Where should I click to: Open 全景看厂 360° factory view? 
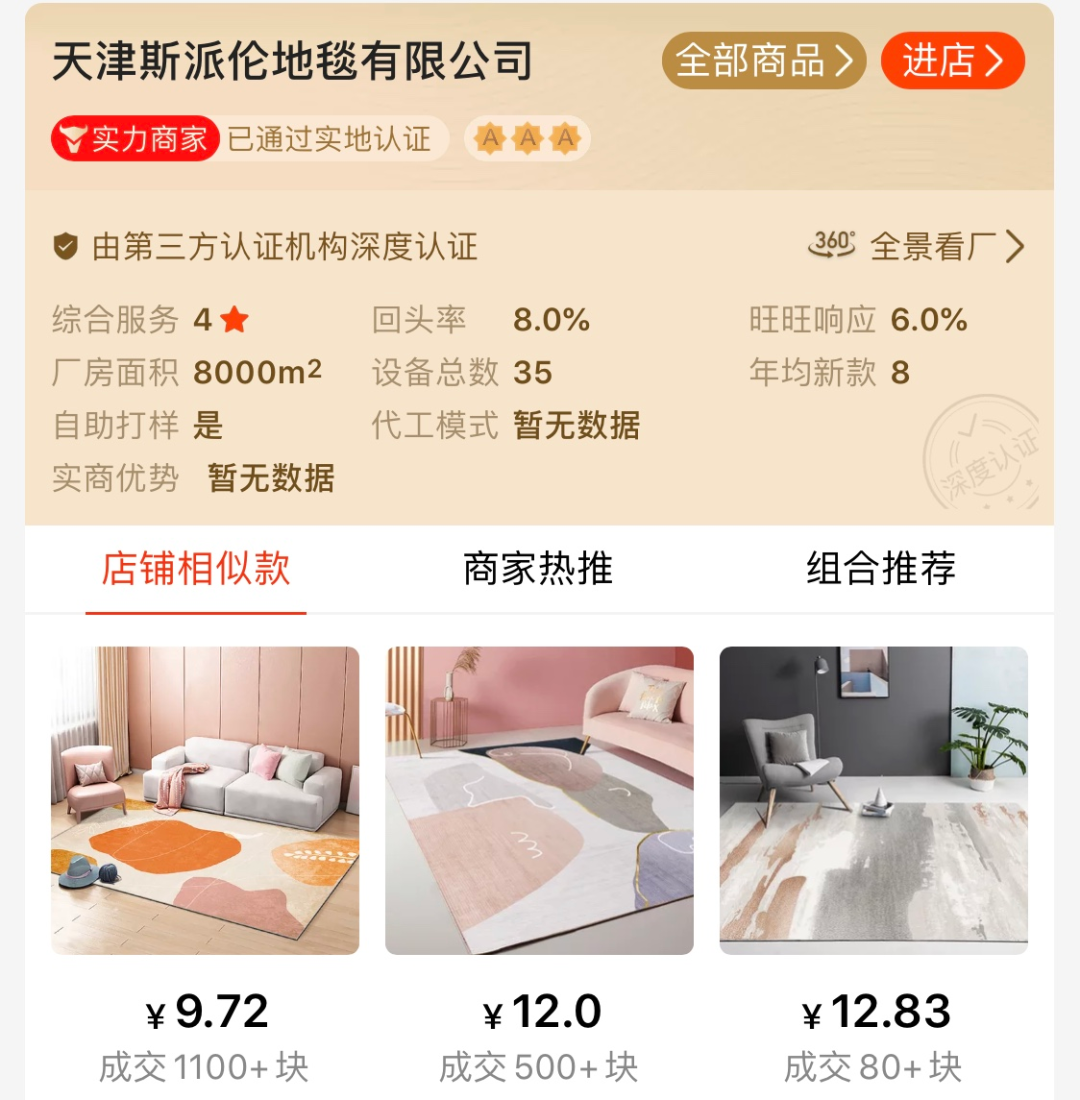[916, 246]
